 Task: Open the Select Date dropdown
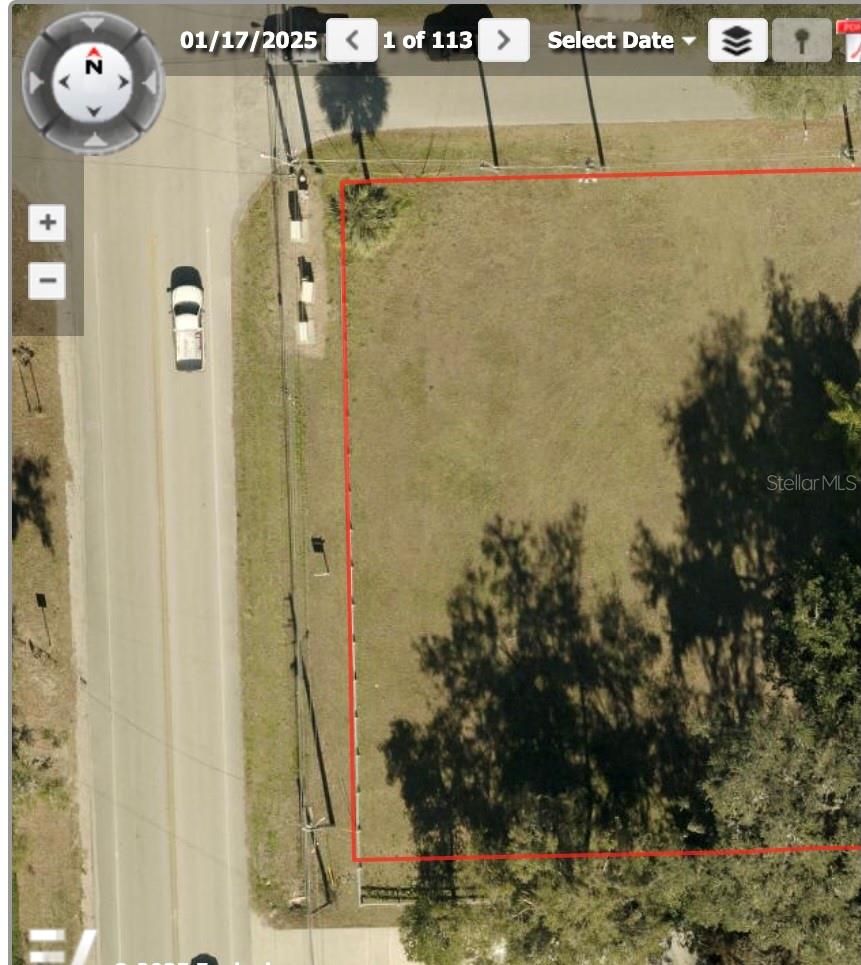(621, 41)
